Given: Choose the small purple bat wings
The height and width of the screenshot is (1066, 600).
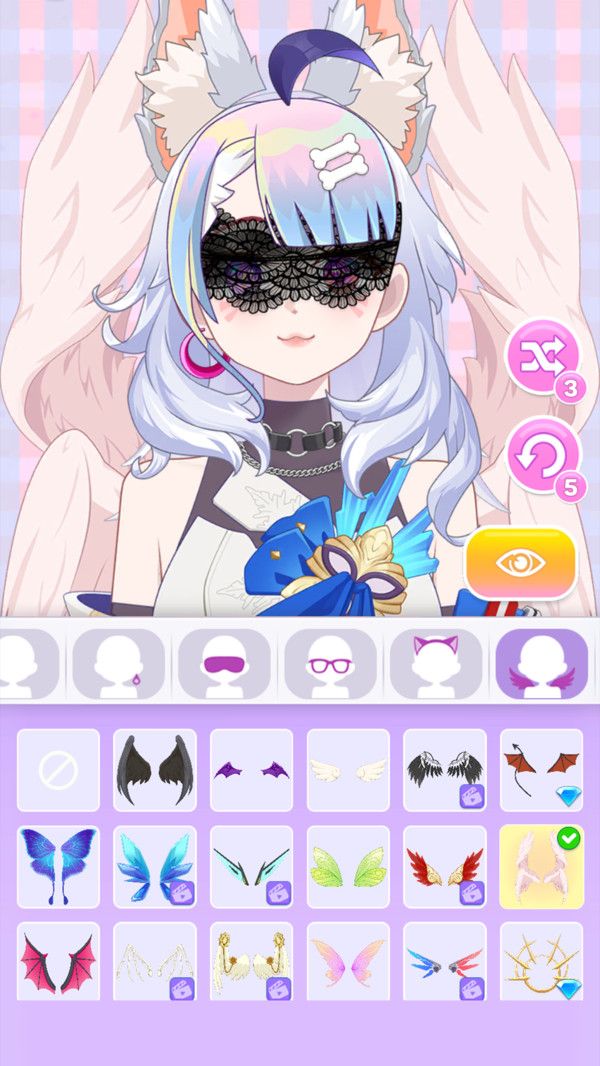Looking at the screenshot, I should coord(251,770).
